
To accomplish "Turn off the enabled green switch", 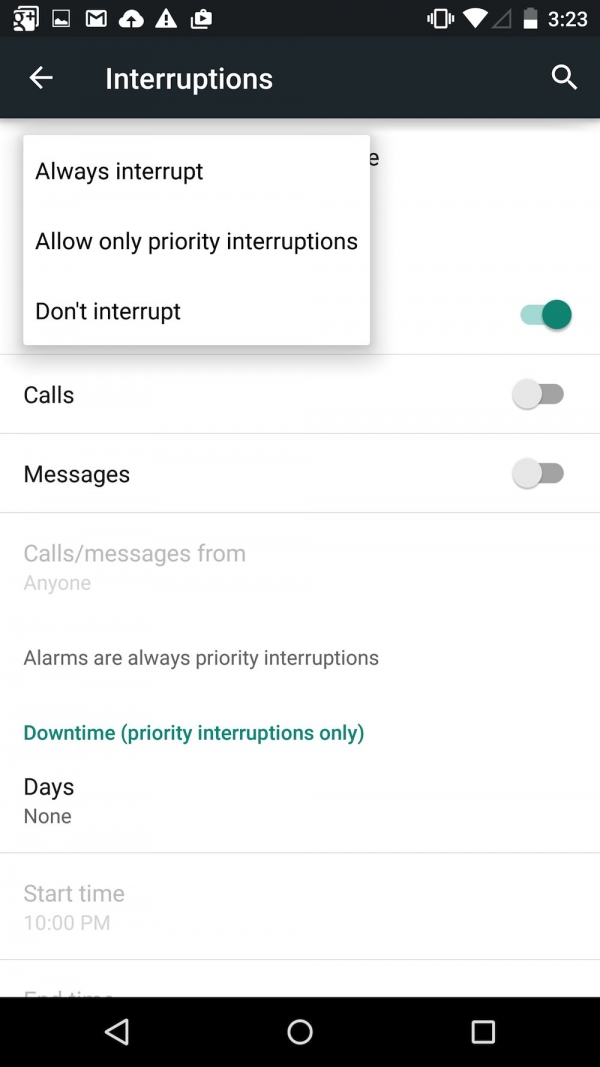I will 546,315.
